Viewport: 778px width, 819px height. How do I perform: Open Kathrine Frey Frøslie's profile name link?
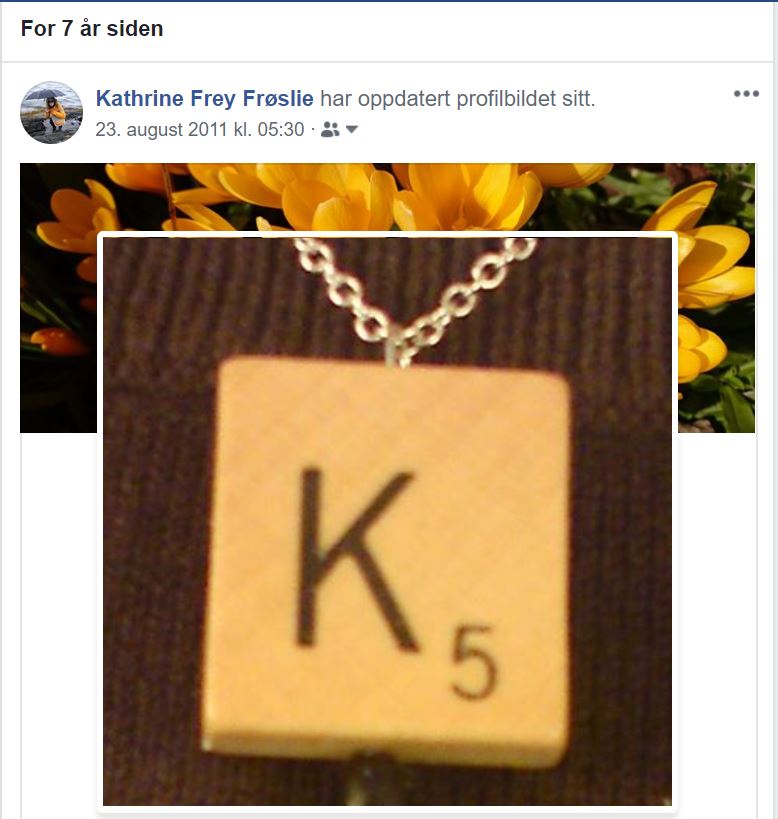(205, 99)
